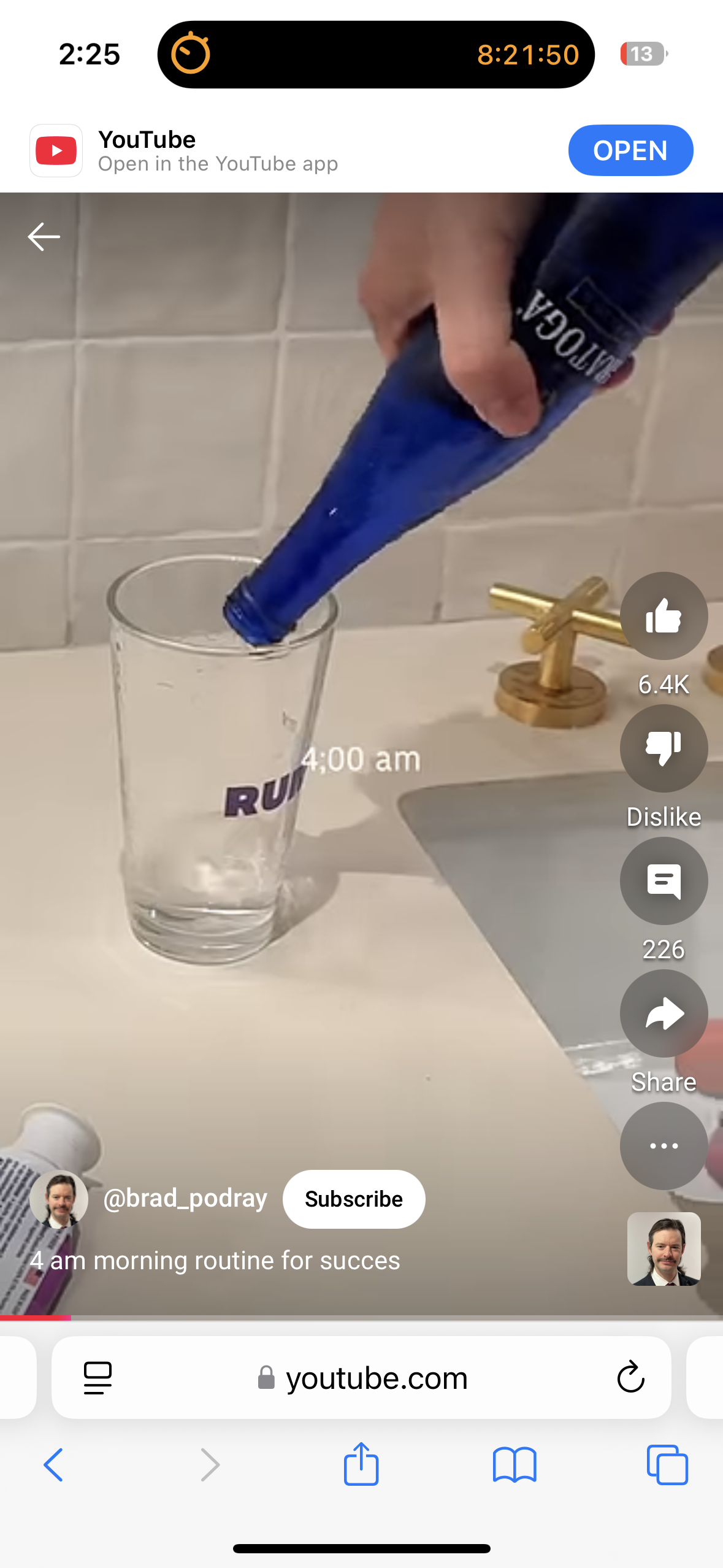Go back in Safari history
Viewport: 723px width, 1568px height.
(x=53, y=1465)
